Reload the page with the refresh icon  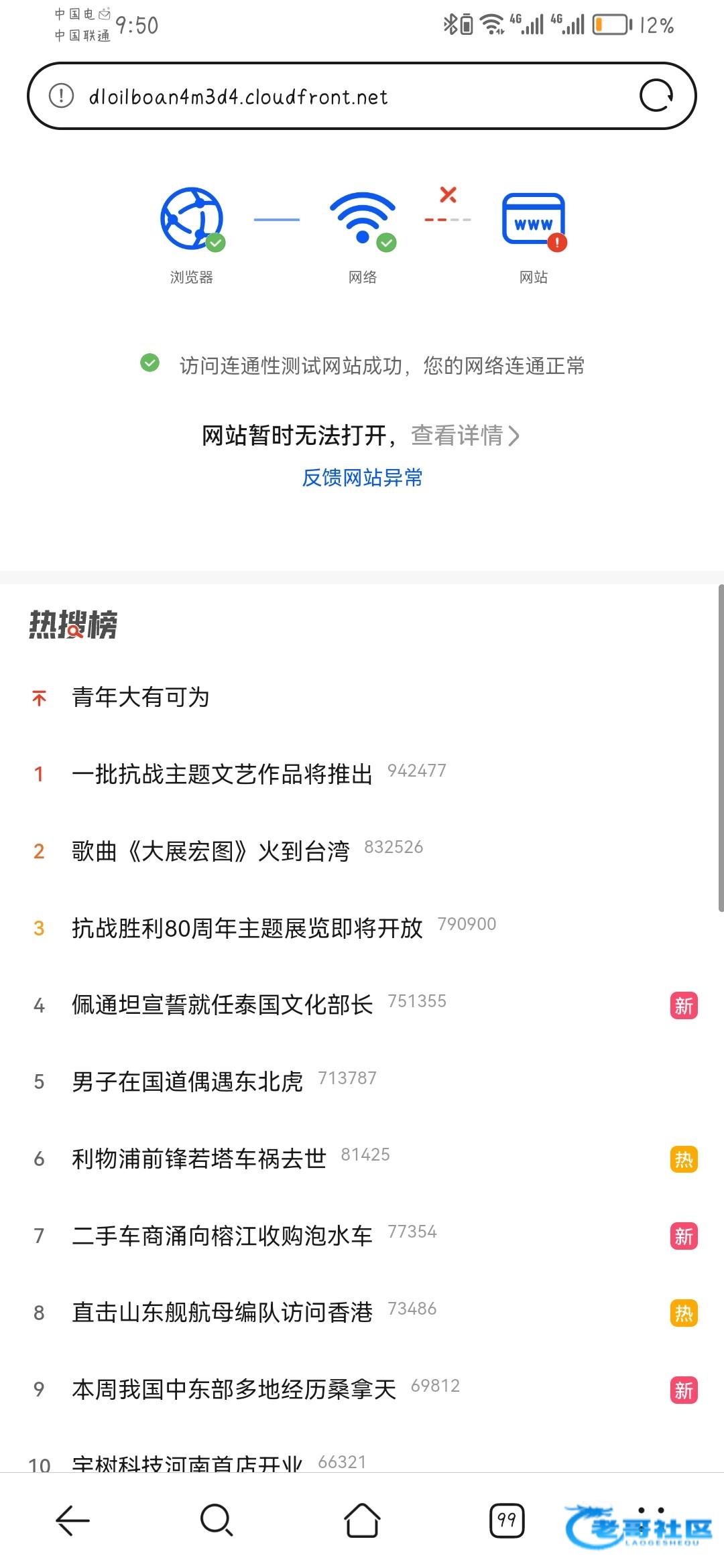click(x=656, y=96)
